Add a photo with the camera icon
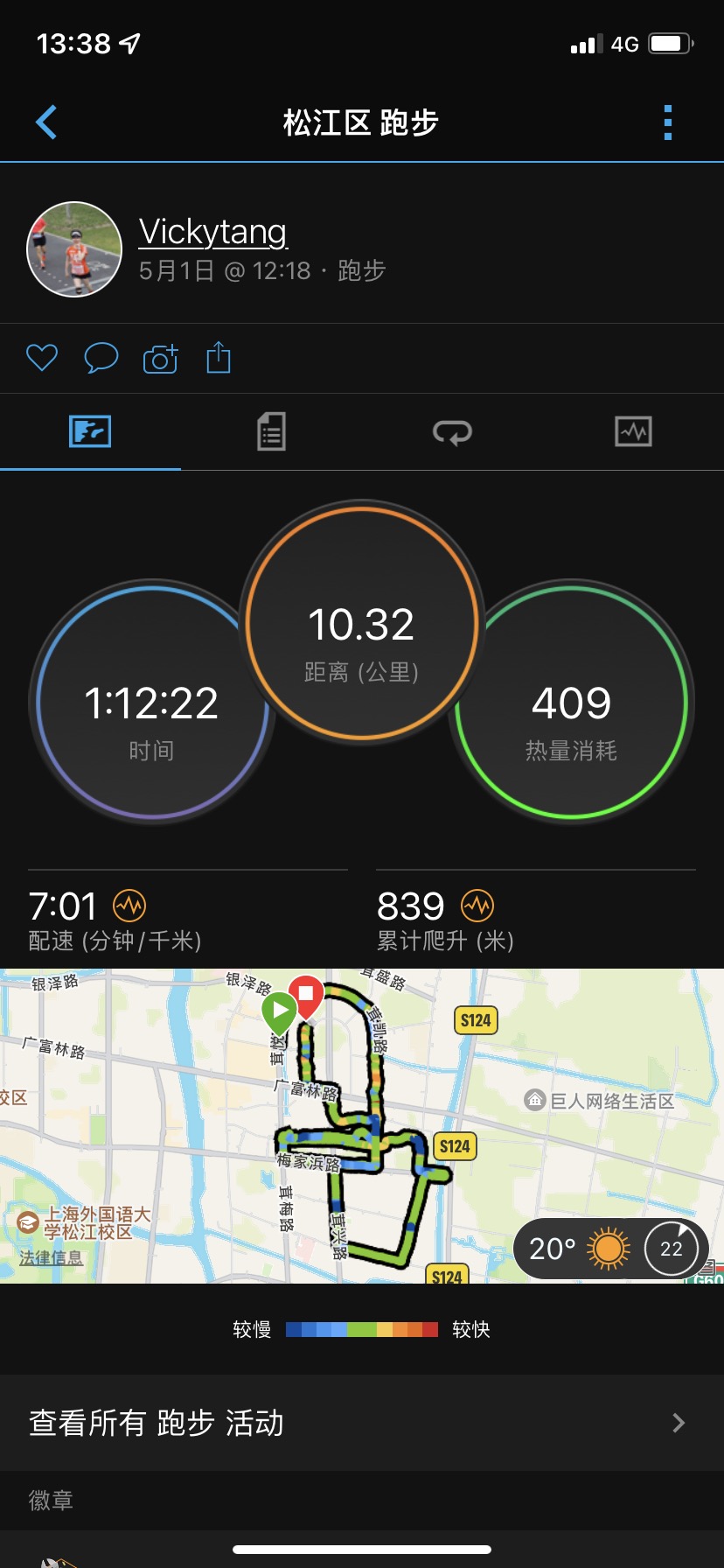This screenshot has width=724, height=1568. click(x=160, y=358)
